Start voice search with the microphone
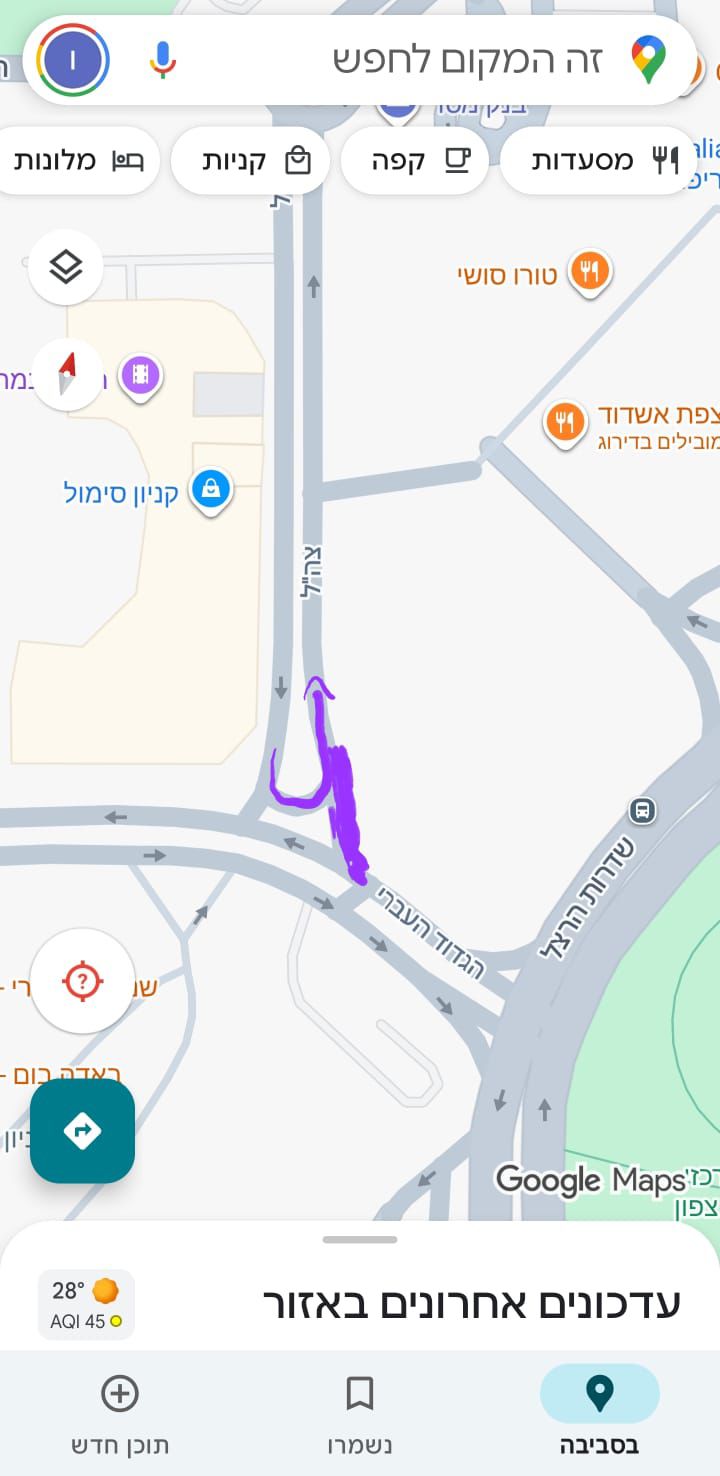 (162, 60)
